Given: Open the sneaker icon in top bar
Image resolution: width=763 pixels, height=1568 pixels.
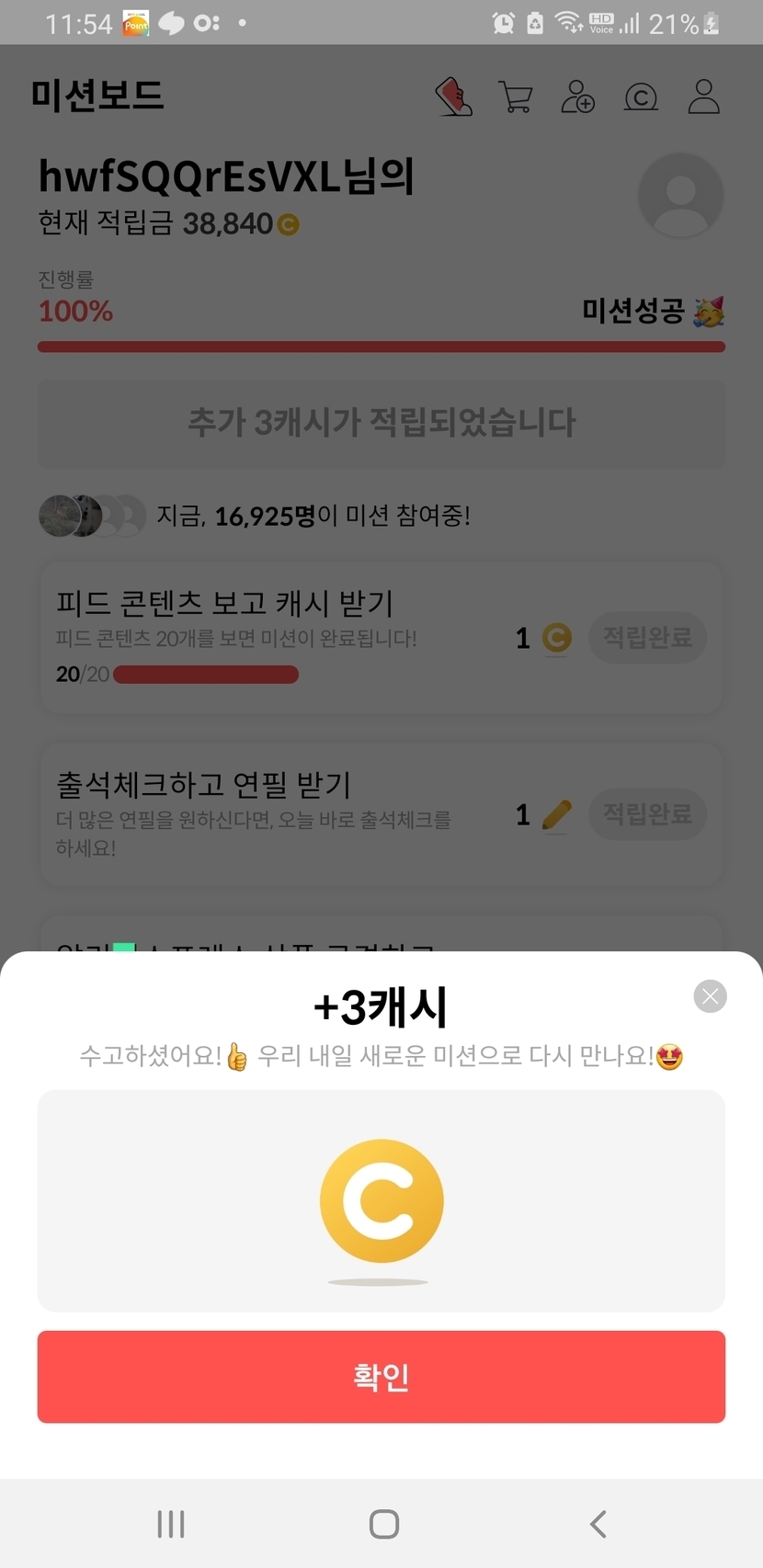Looking at the screenshot, I should coord(453,97).
